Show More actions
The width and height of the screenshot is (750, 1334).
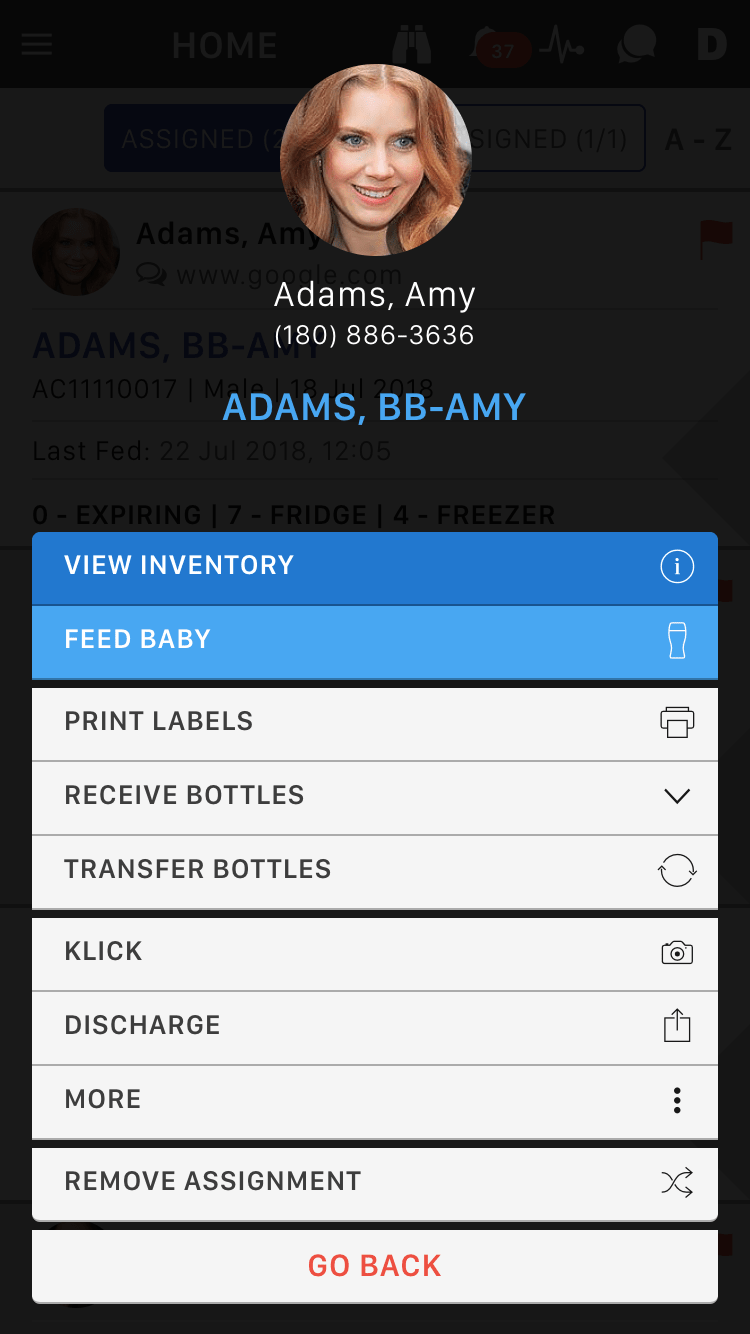tap(375, 1101)
